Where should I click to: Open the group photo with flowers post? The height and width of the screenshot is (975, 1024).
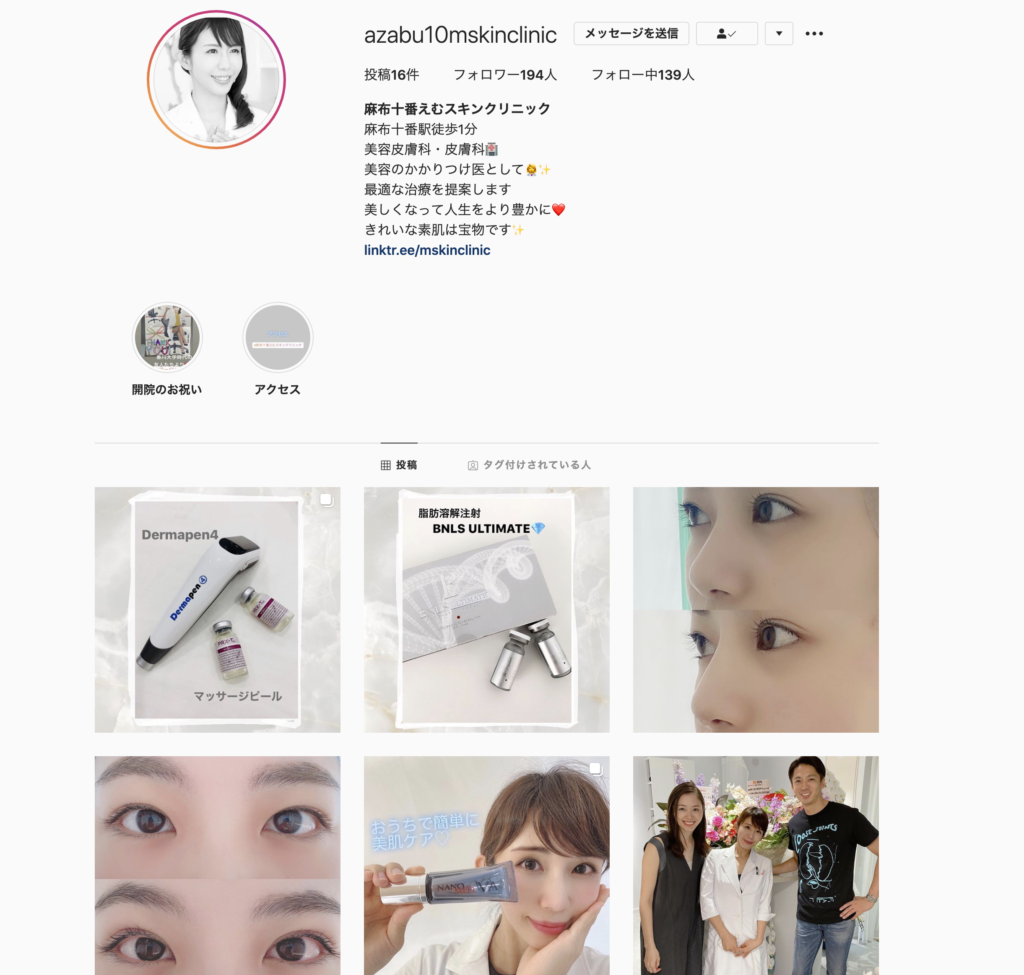pos(755,865)
